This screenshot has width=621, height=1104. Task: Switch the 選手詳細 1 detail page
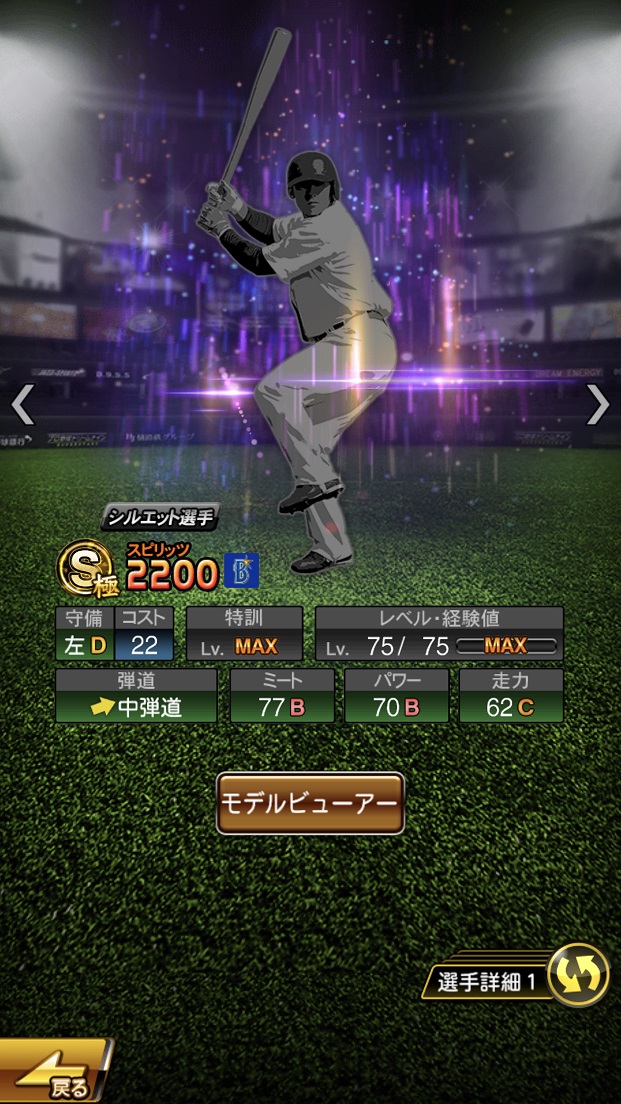click(x=578, y=975)
